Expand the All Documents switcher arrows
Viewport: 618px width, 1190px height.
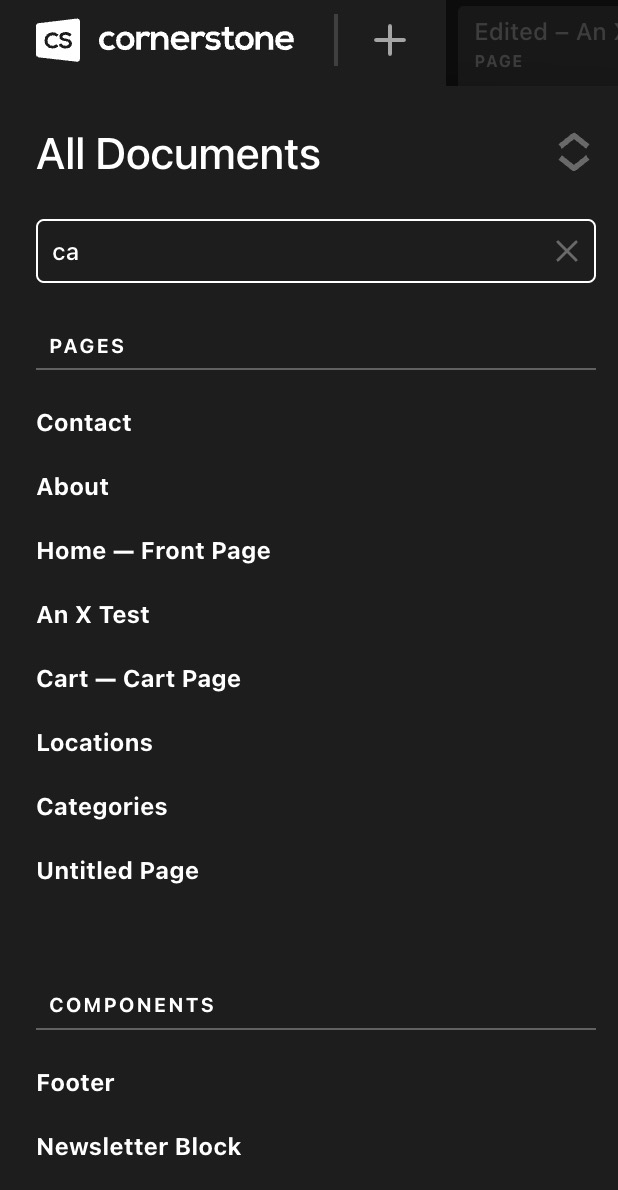573,152
